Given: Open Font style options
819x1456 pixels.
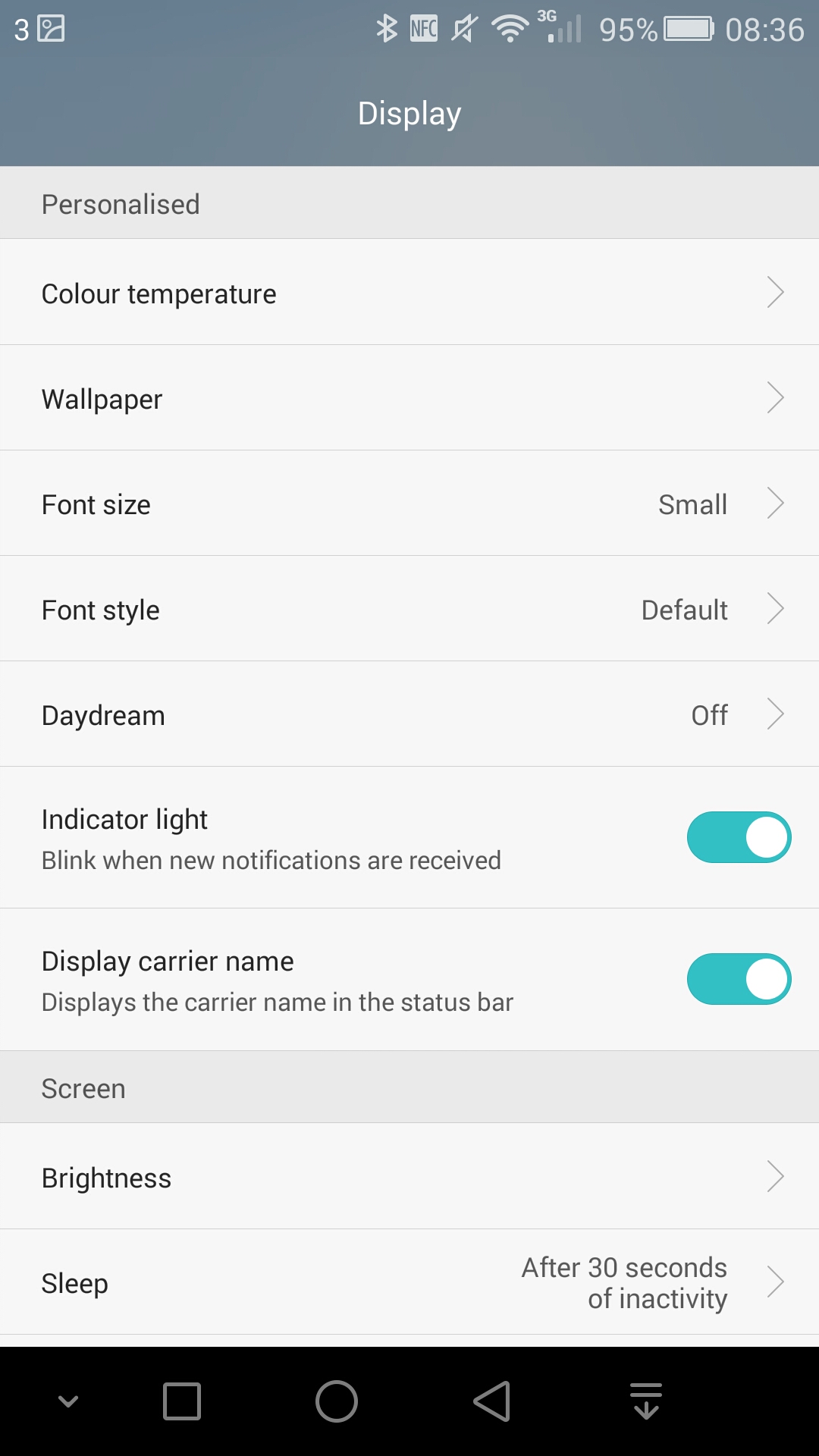Looking at the screenshot, I should 409,609.
